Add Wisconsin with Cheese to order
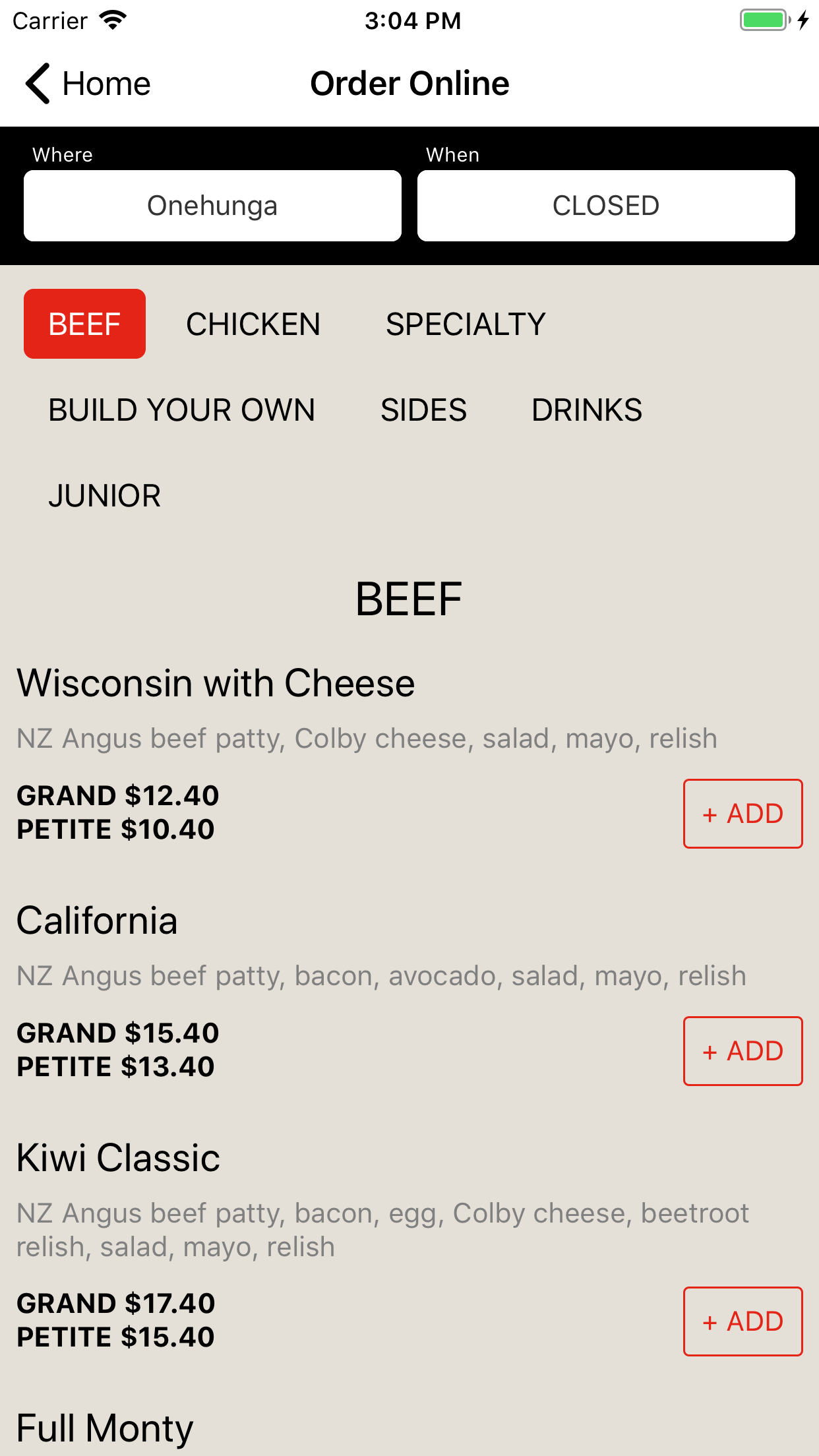 (743, 814)
